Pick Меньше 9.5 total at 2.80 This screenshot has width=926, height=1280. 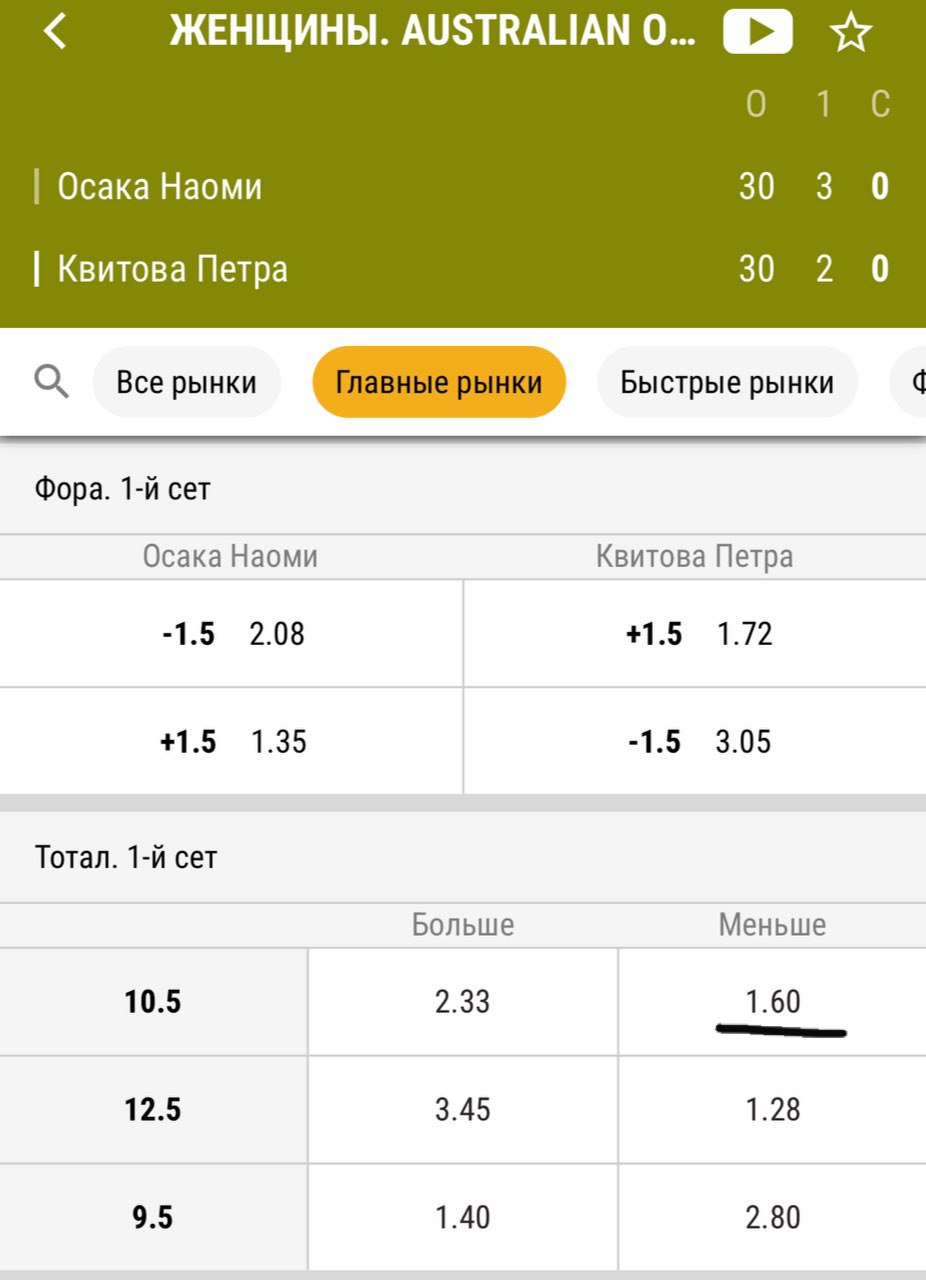tap(772, 1218)
